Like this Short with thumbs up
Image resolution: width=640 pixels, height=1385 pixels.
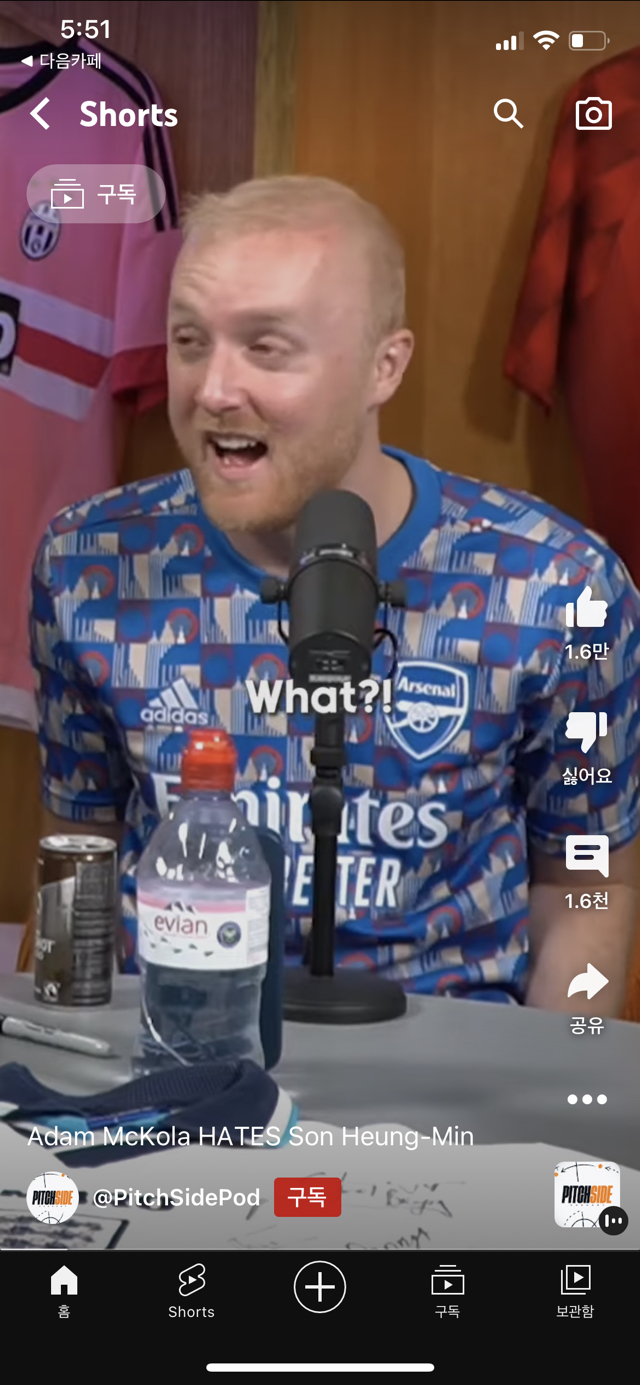click(x=587, y=609)
